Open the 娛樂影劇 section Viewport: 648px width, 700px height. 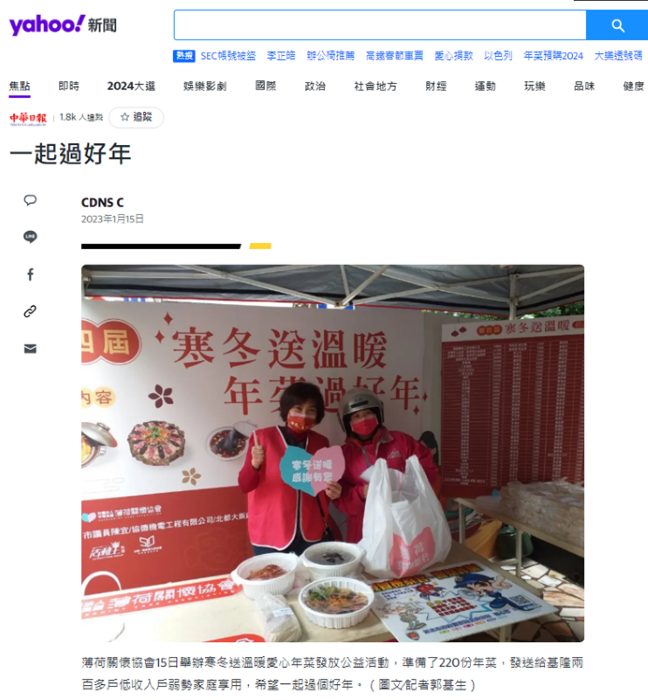tap(204, 86)
